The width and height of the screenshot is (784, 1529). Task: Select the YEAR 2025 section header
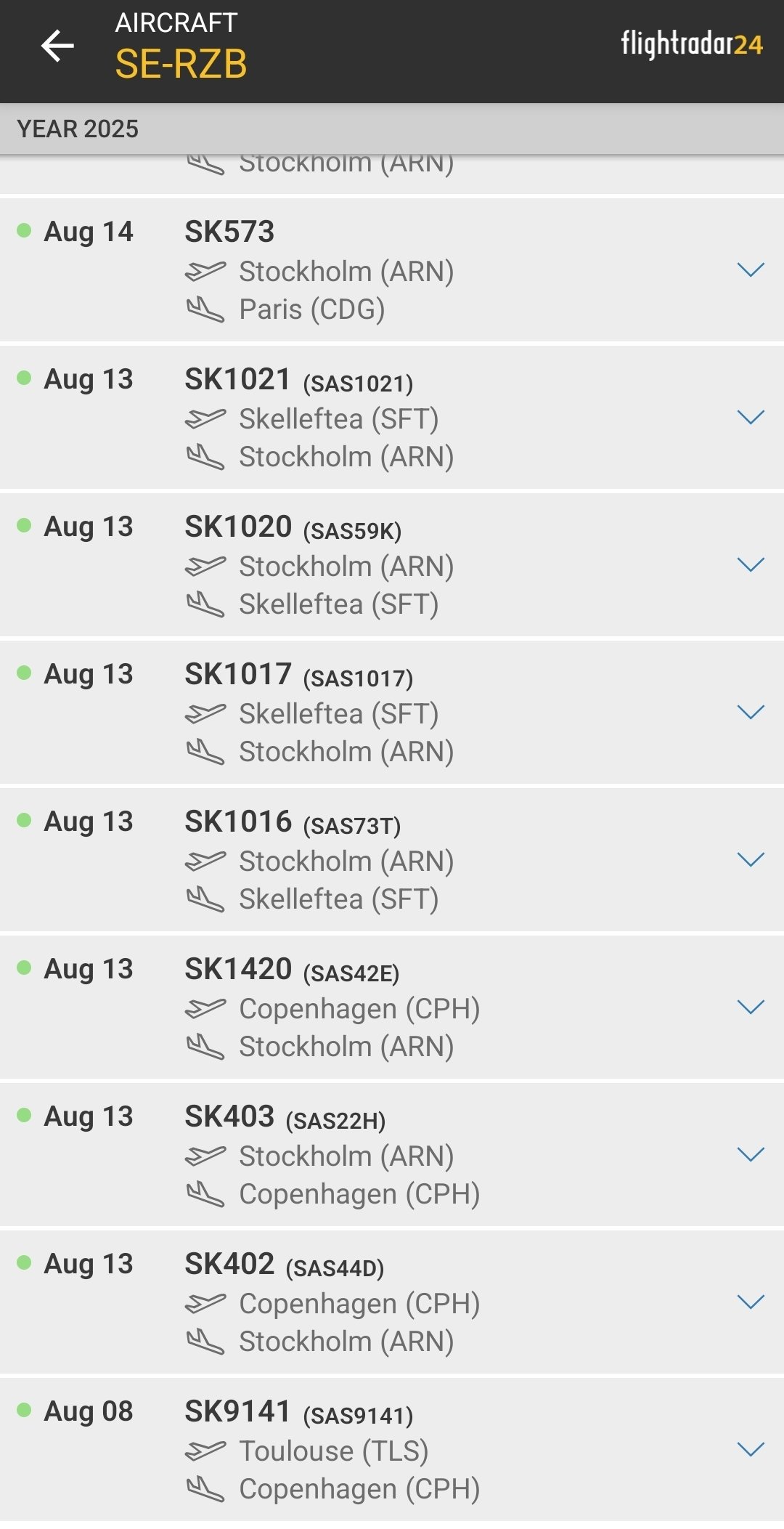[x=80, y=129]
